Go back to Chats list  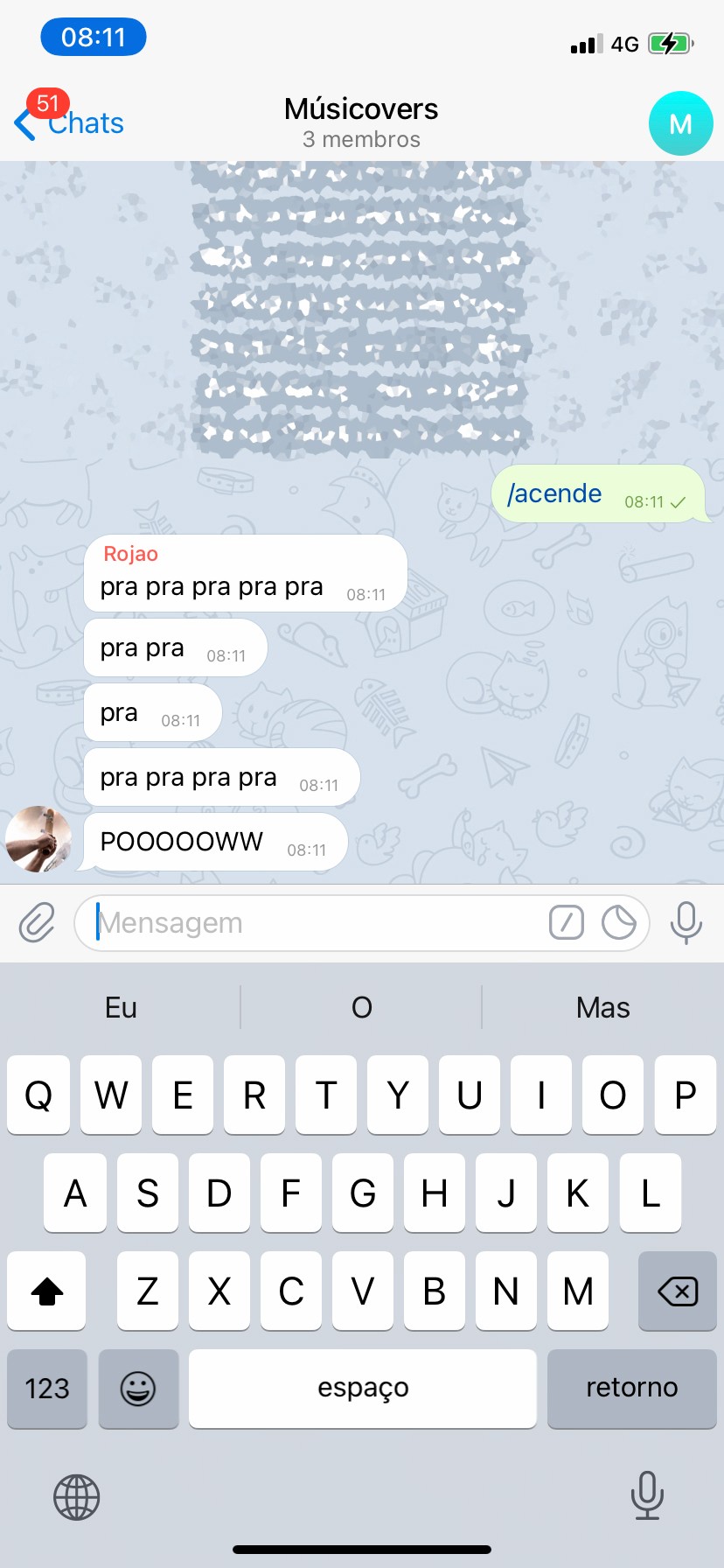(x=70, y=123)
